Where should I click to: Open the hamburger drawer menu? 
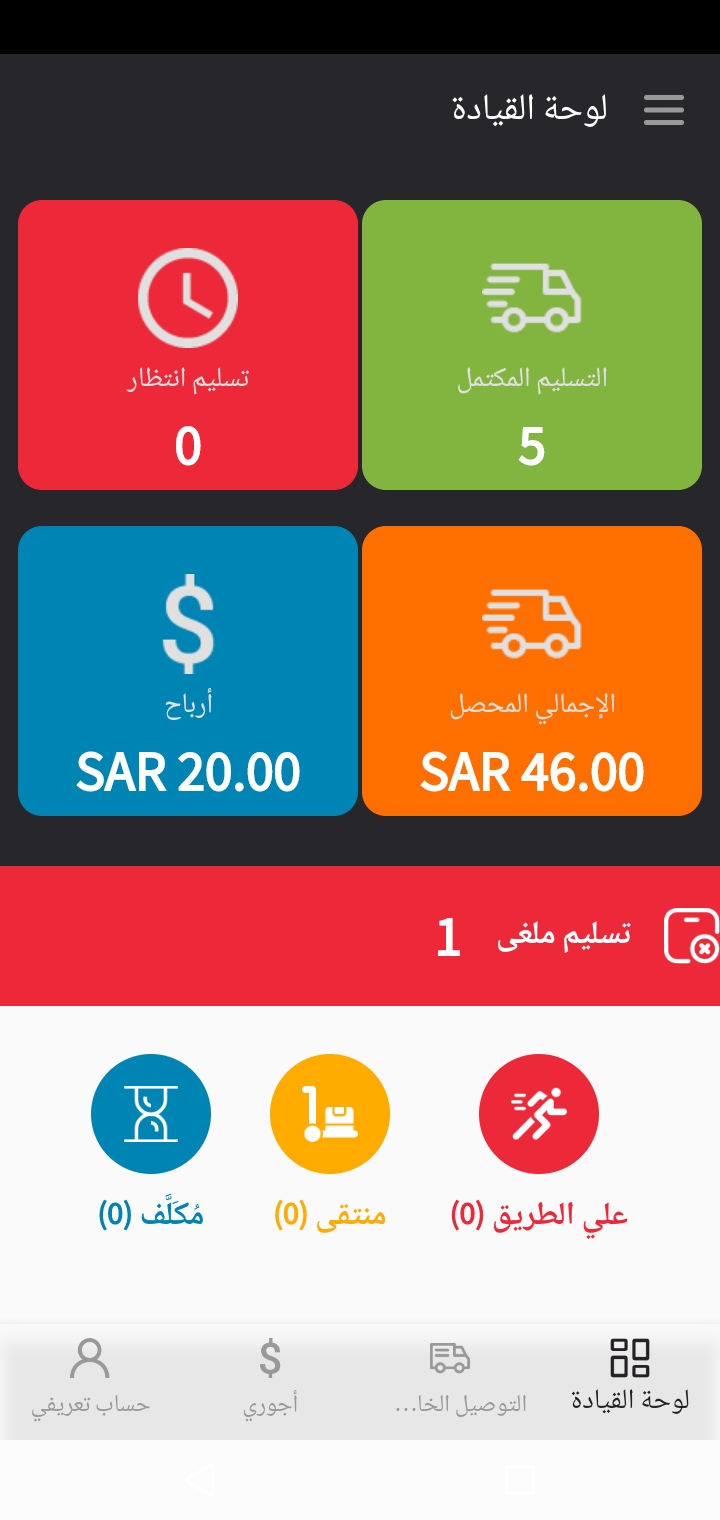664,110
